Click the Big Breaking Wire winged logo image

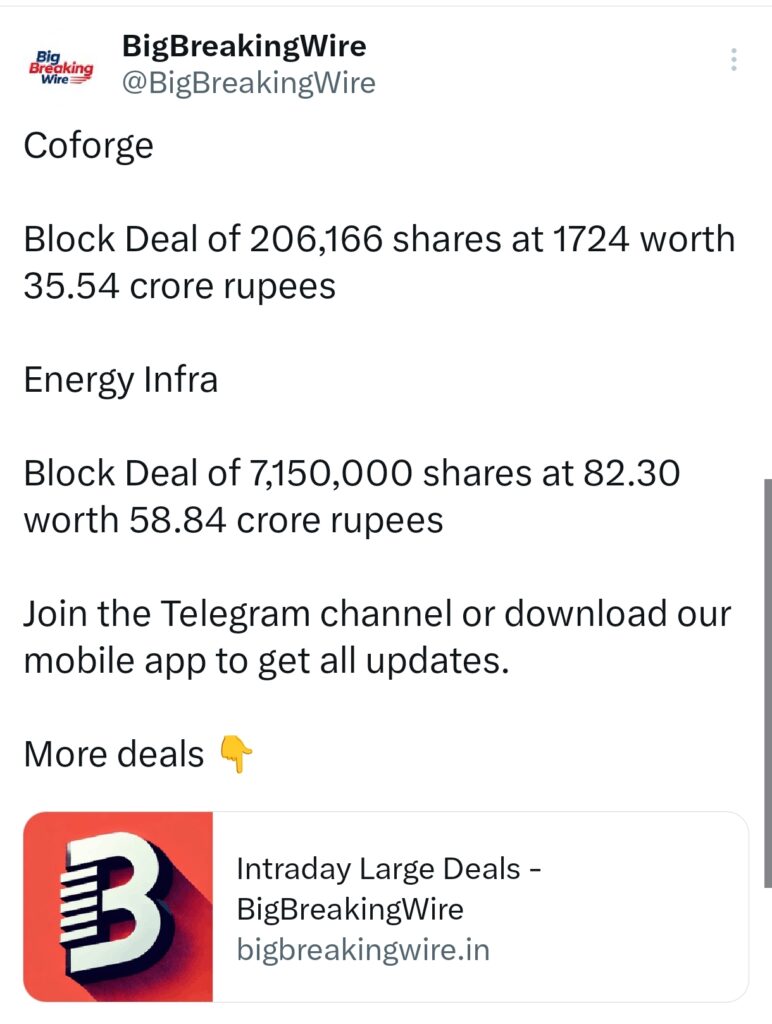62,64
